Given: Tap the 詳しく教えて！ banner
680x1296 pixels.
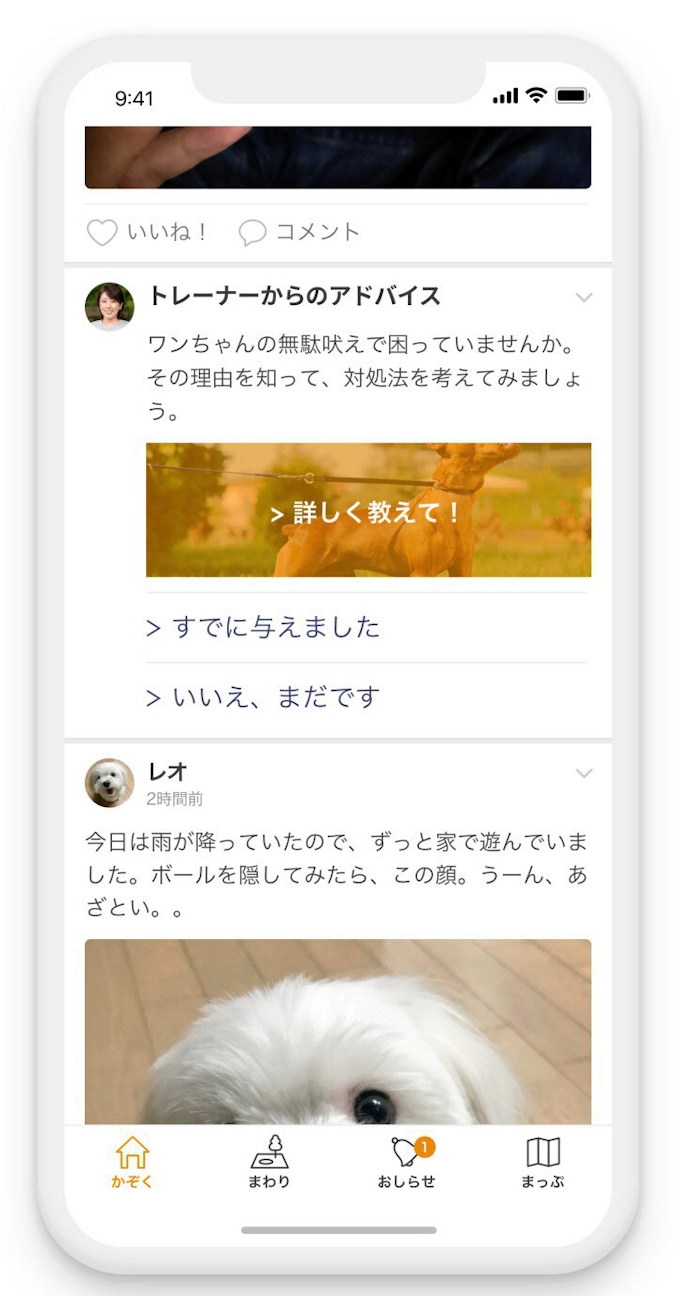Looking at the screenshot, I should click(x=368, y=511).
